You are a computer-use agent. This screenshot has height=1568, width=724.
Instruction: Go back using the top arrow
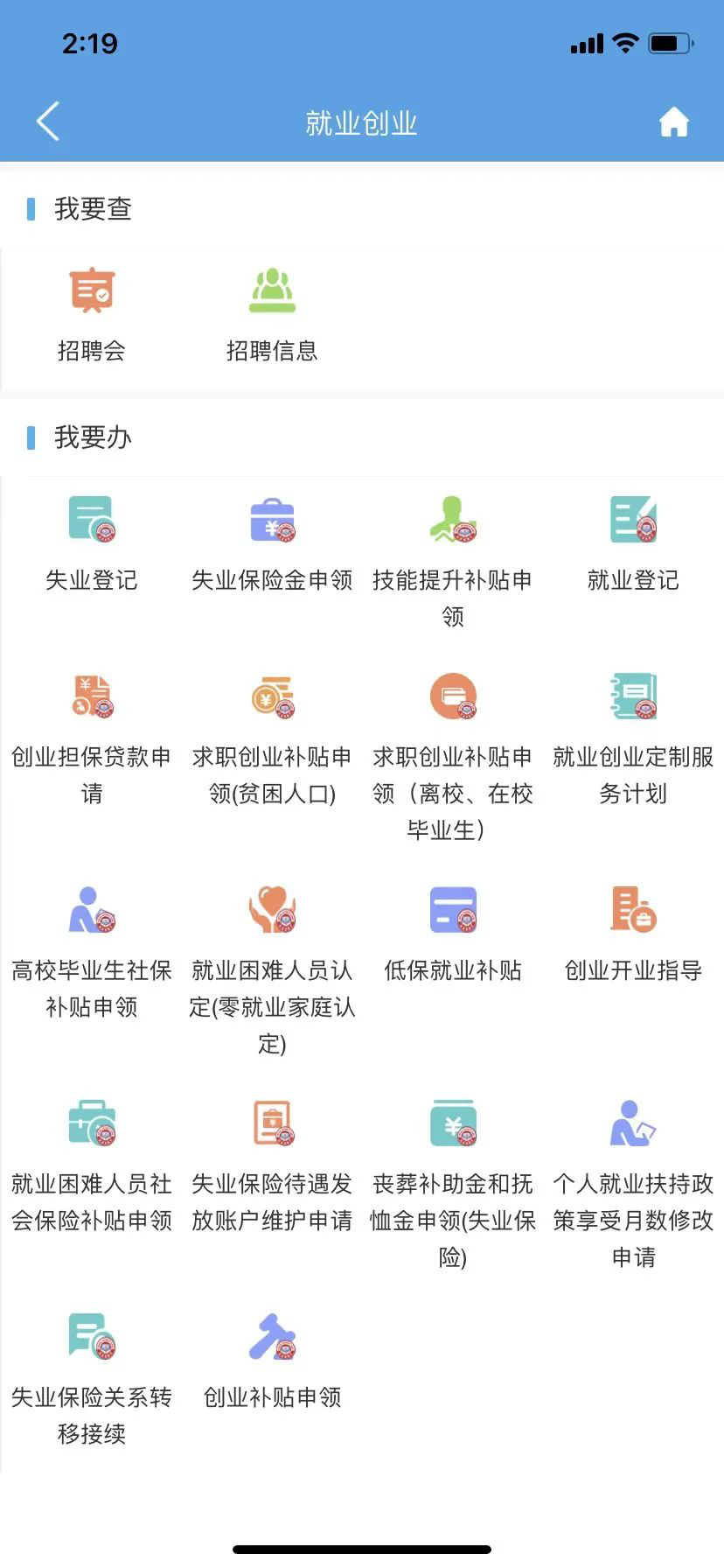[48, 122]
